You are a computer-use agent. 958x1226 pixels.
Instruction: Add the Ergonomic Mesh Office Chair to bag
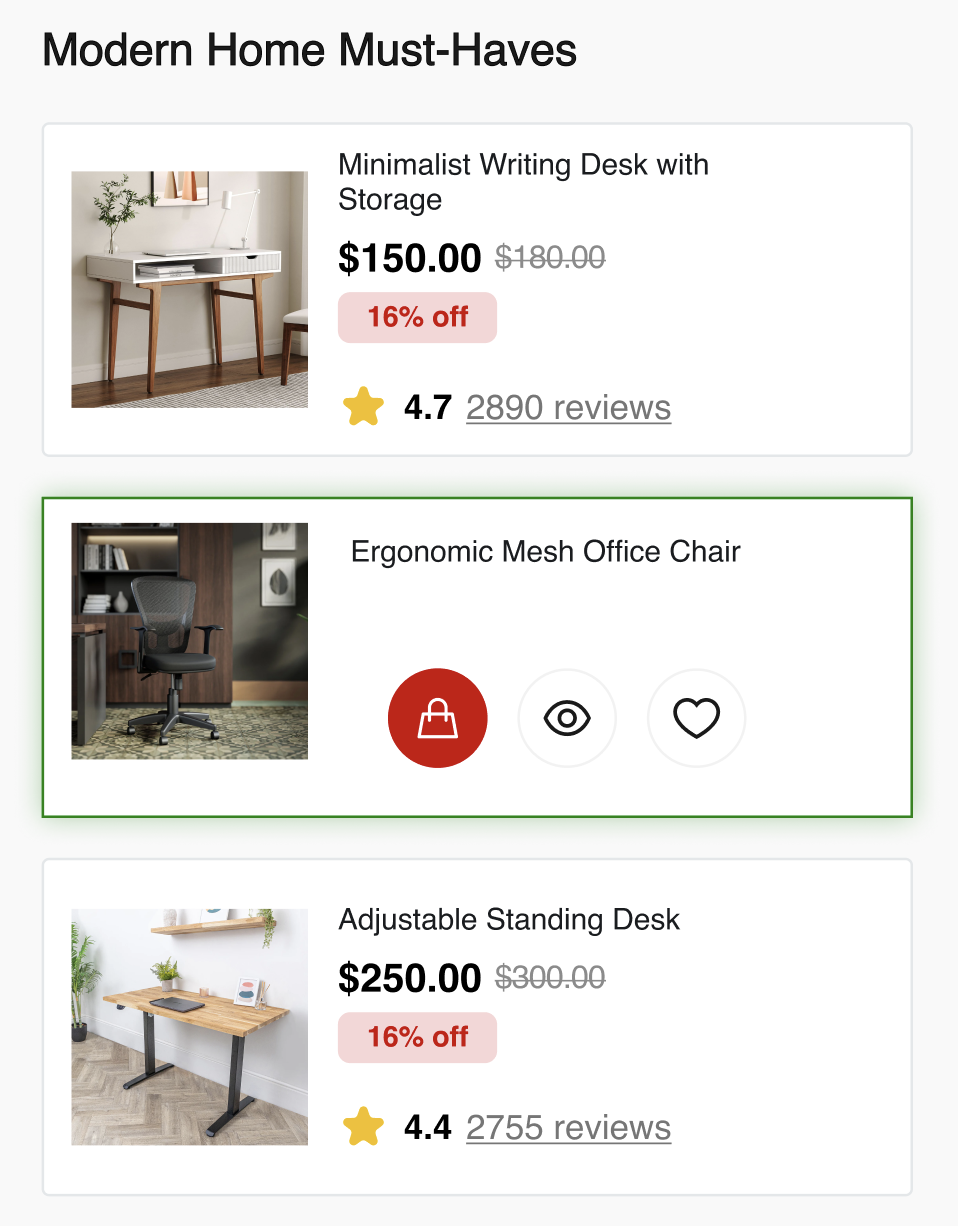click(437, 718)
